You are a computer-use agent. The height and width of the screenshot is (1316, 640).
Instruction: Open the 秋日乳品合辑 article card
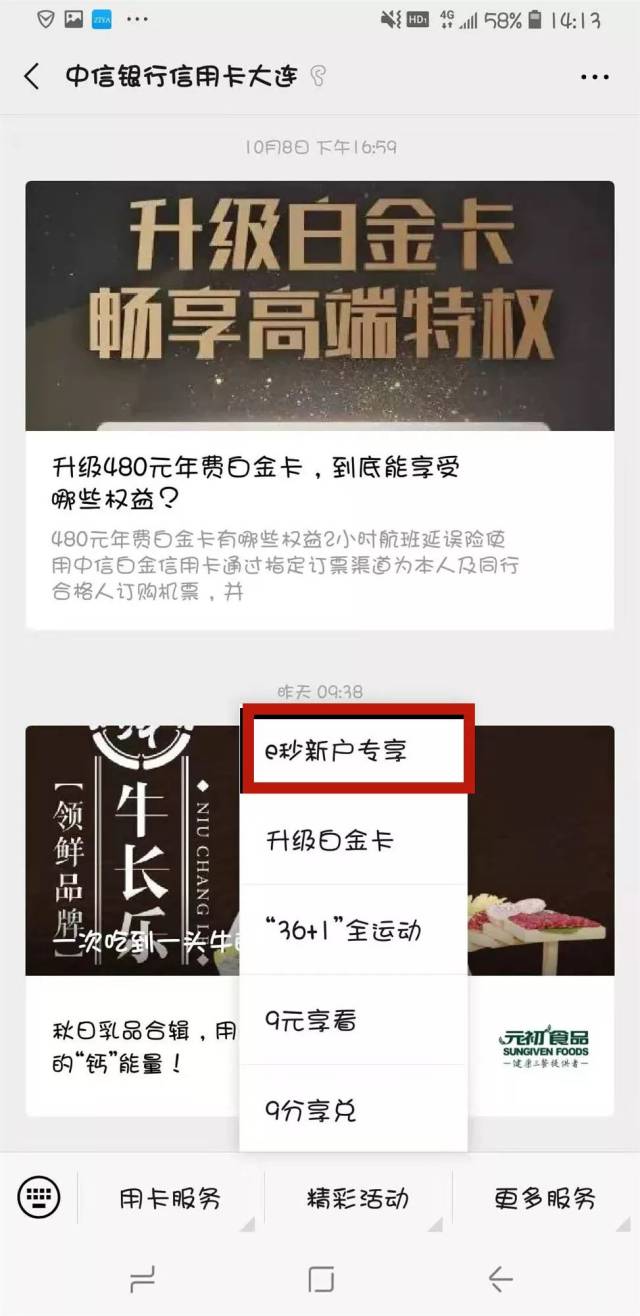tap(320, 920)
